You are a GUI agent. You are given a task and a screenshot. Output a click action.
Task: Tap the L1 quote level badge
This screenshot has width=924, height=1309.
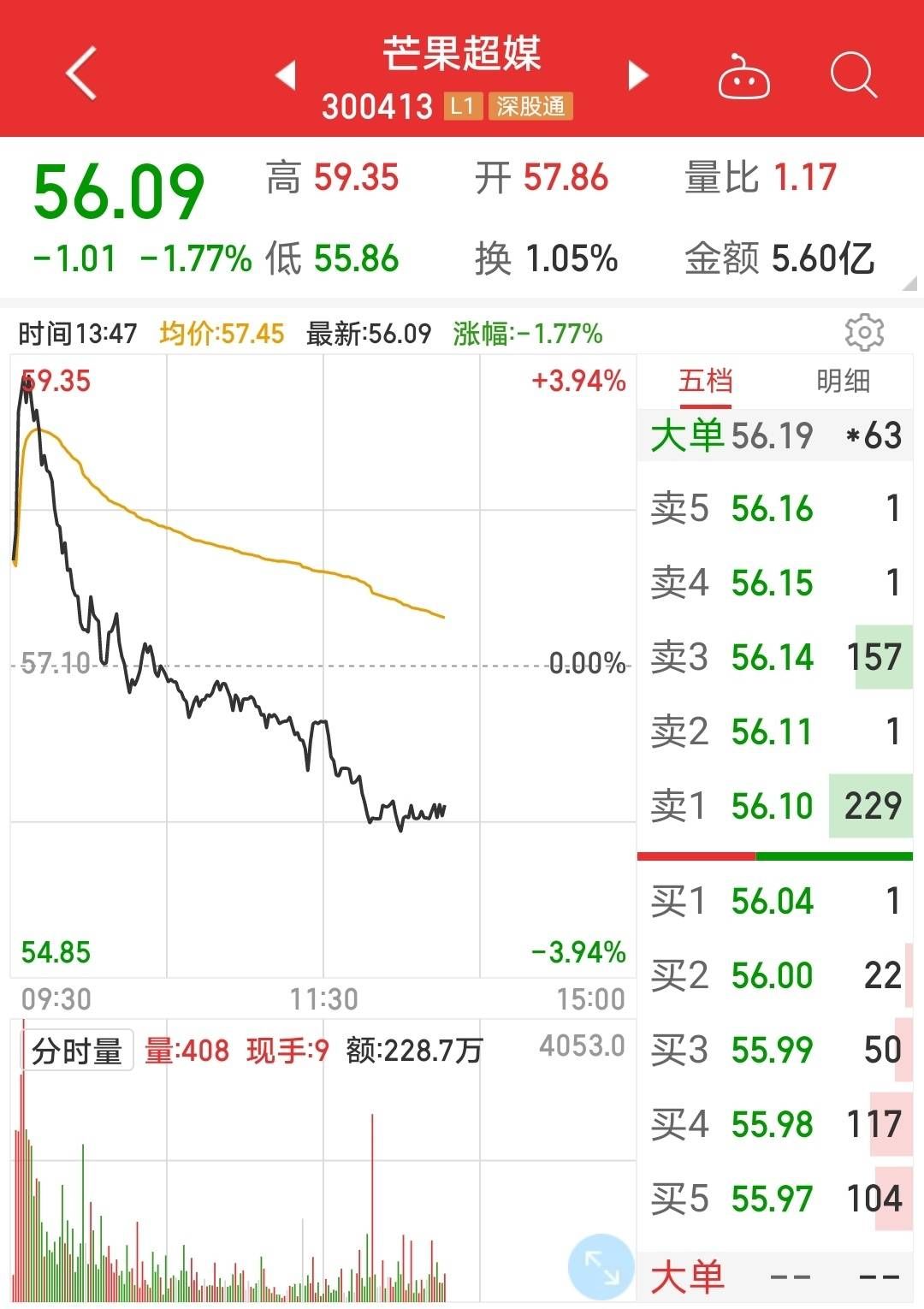tap(463, 108)
